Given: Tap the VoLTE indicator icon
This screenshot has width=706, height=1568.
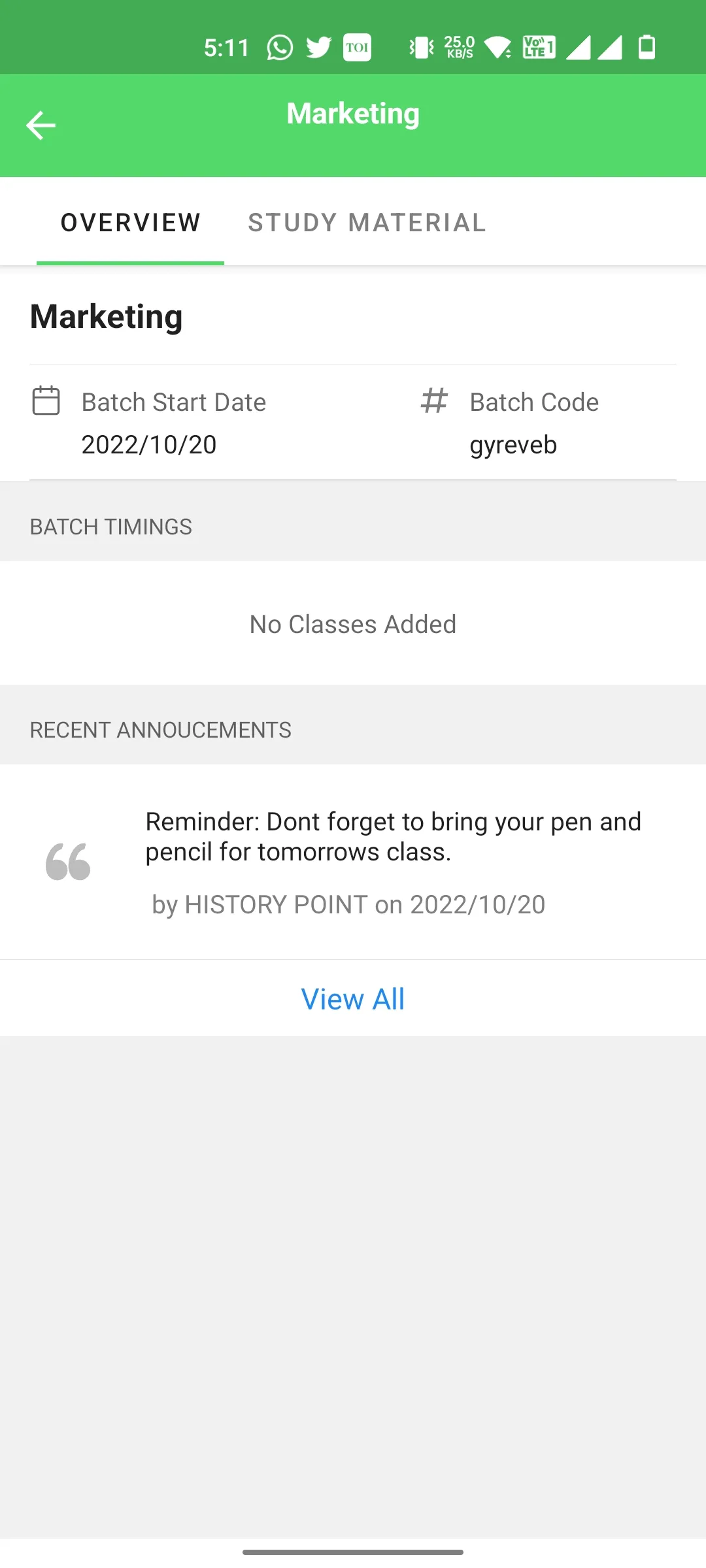Looking at the screenshot, I should click(538, 46).
